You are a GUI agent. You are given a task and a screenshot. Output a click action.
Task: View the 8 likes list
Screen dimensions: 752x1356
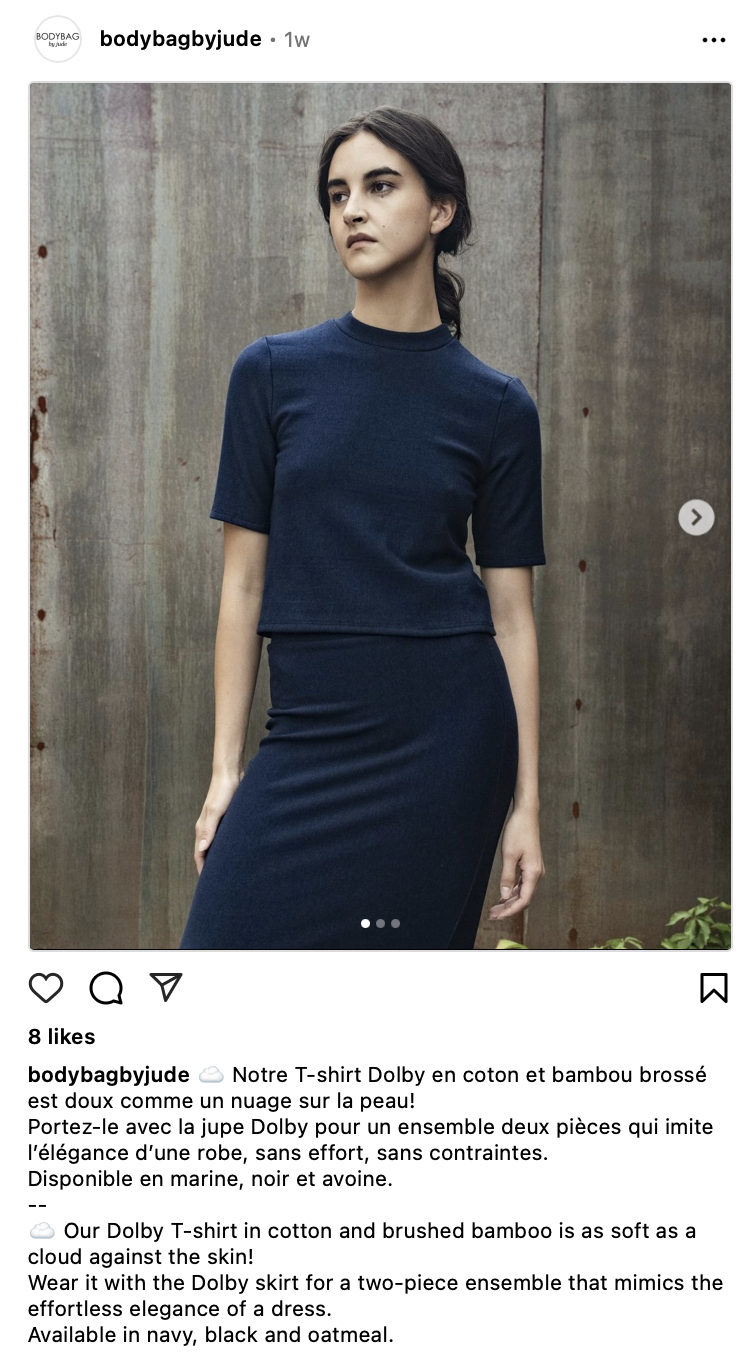coord(62,1037)
